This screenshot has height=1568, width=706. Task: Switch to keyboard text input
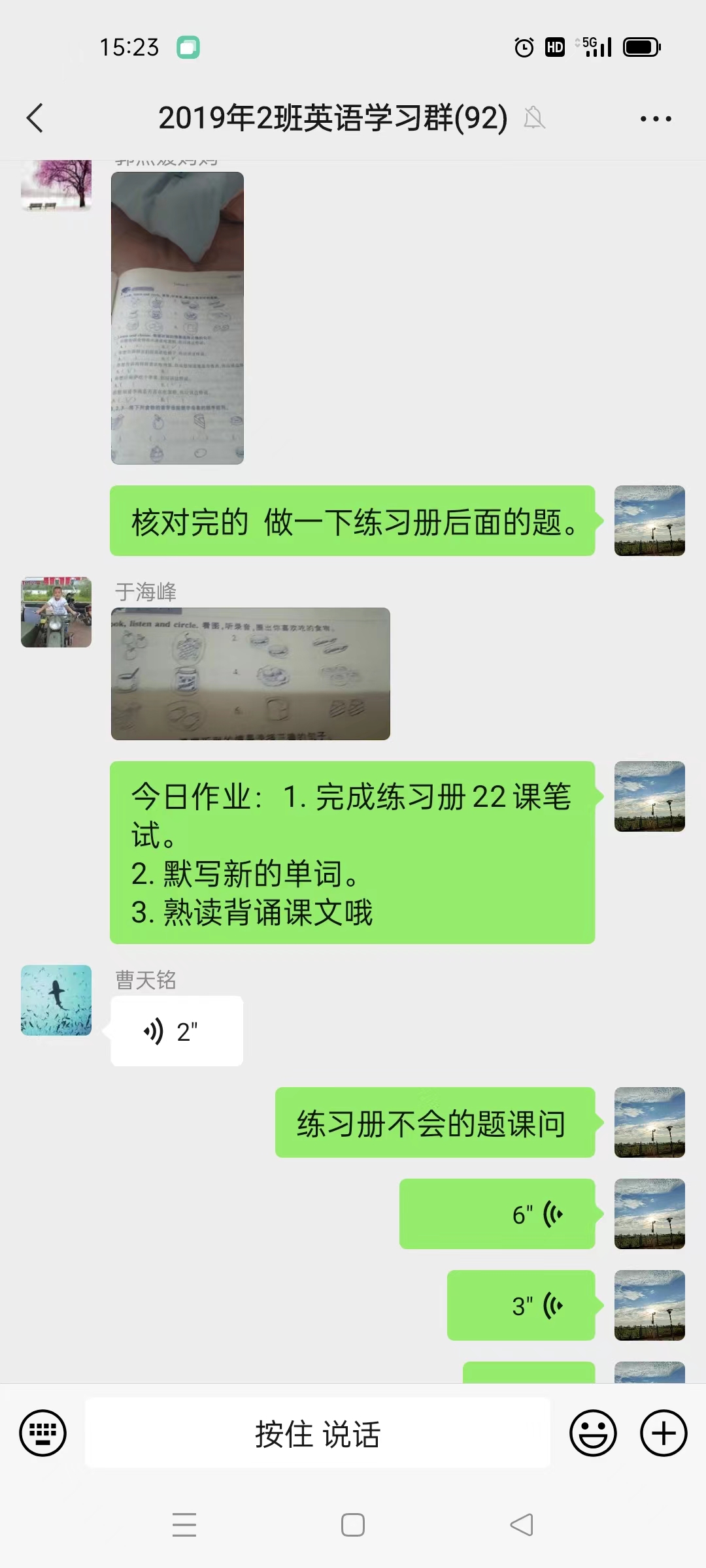[x=43, y=1433]
